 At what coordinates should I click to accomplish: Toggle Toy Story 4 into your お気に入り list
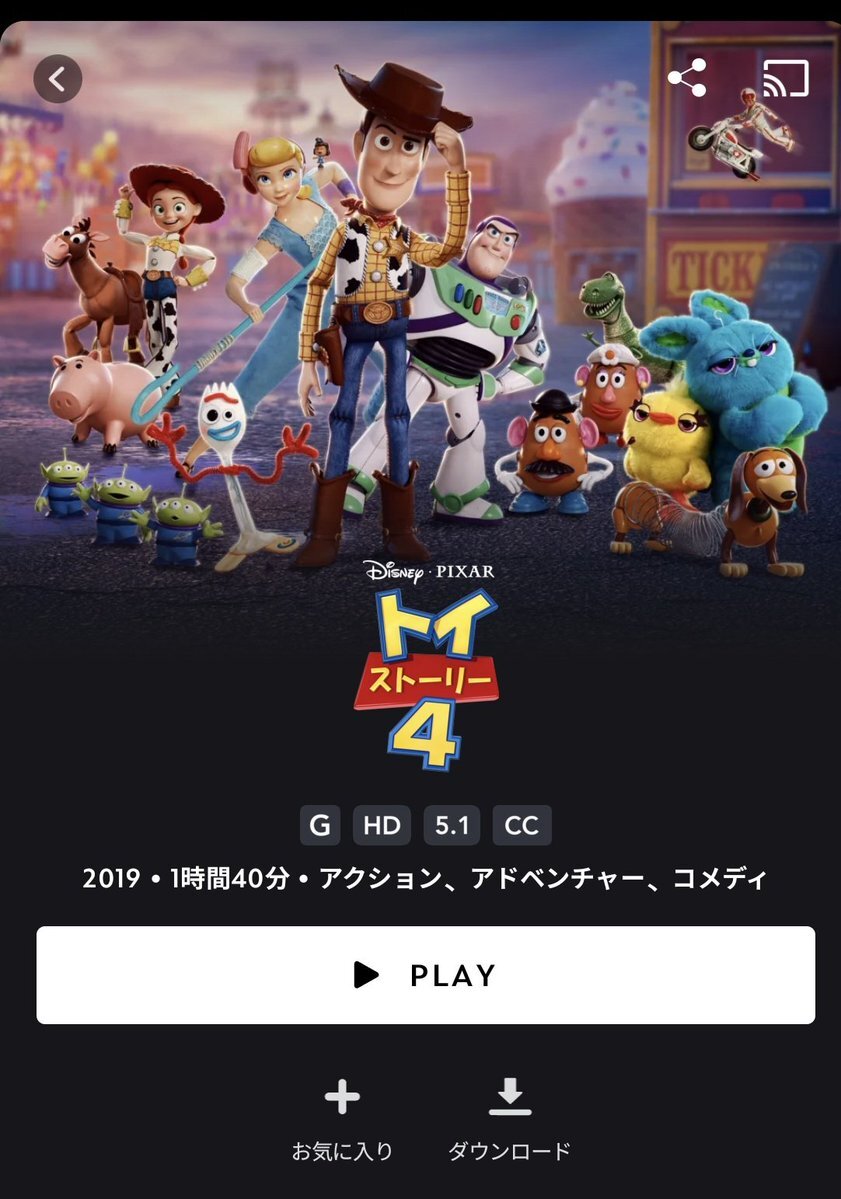coord(340,1118)
